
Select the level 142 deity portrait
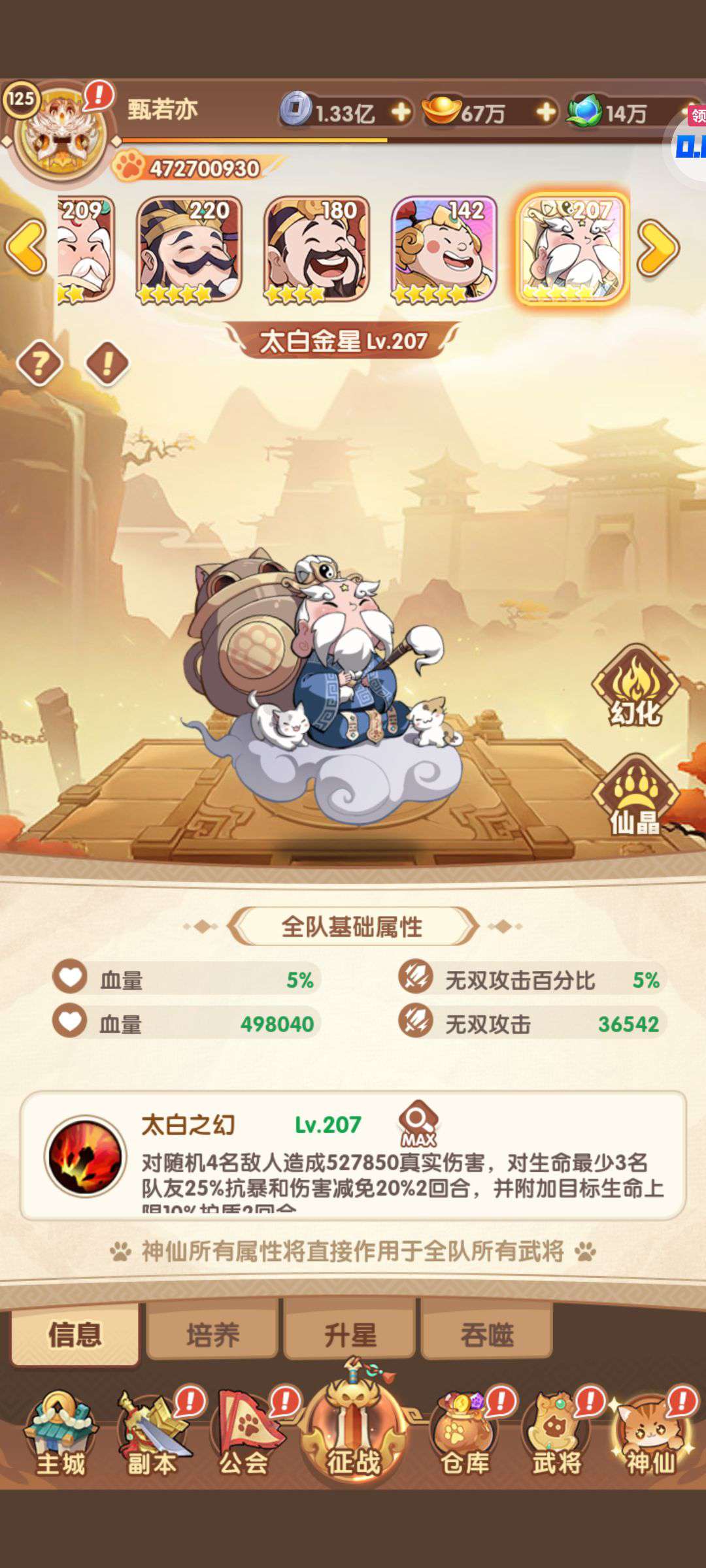click(444, 250)
